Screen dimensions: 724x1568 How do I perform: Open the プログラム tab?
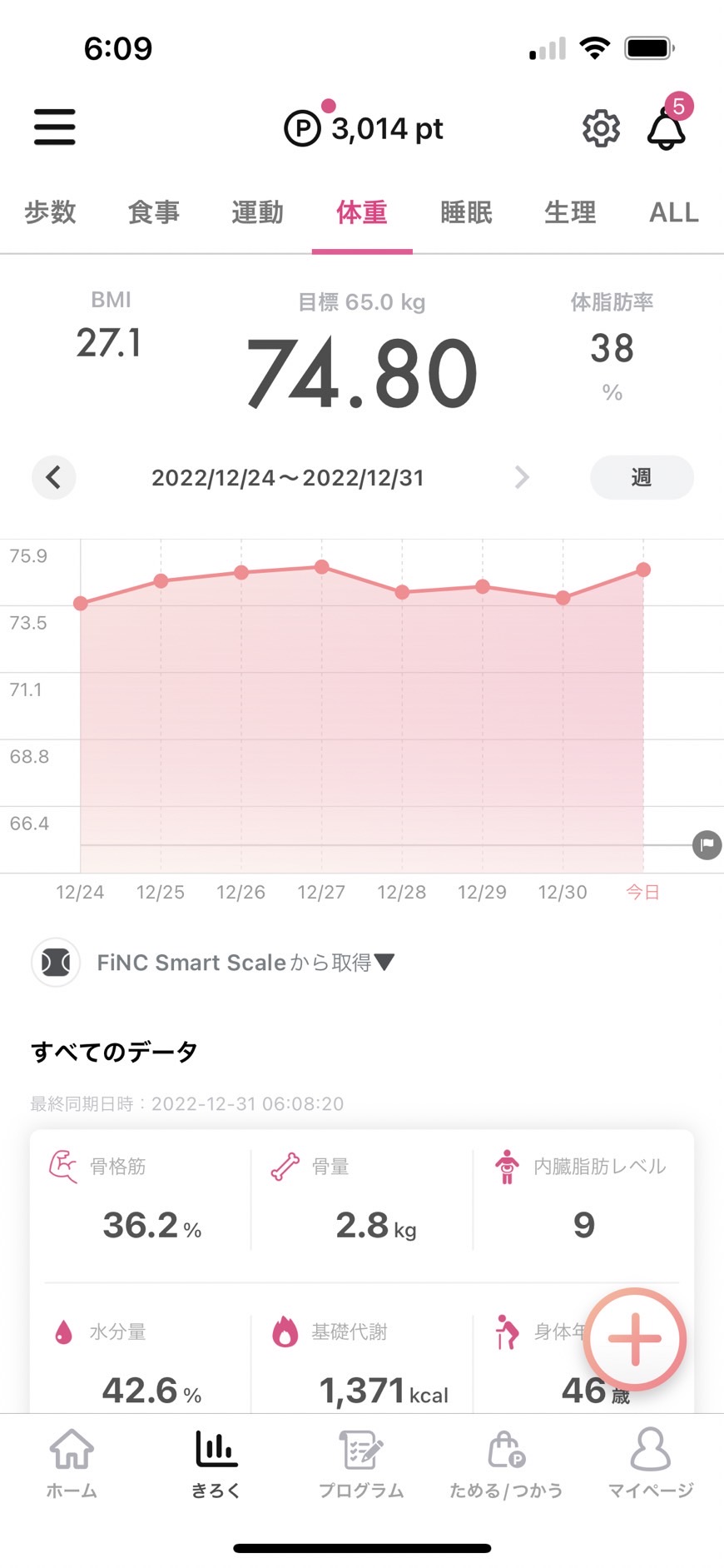tap(361, 1463)
